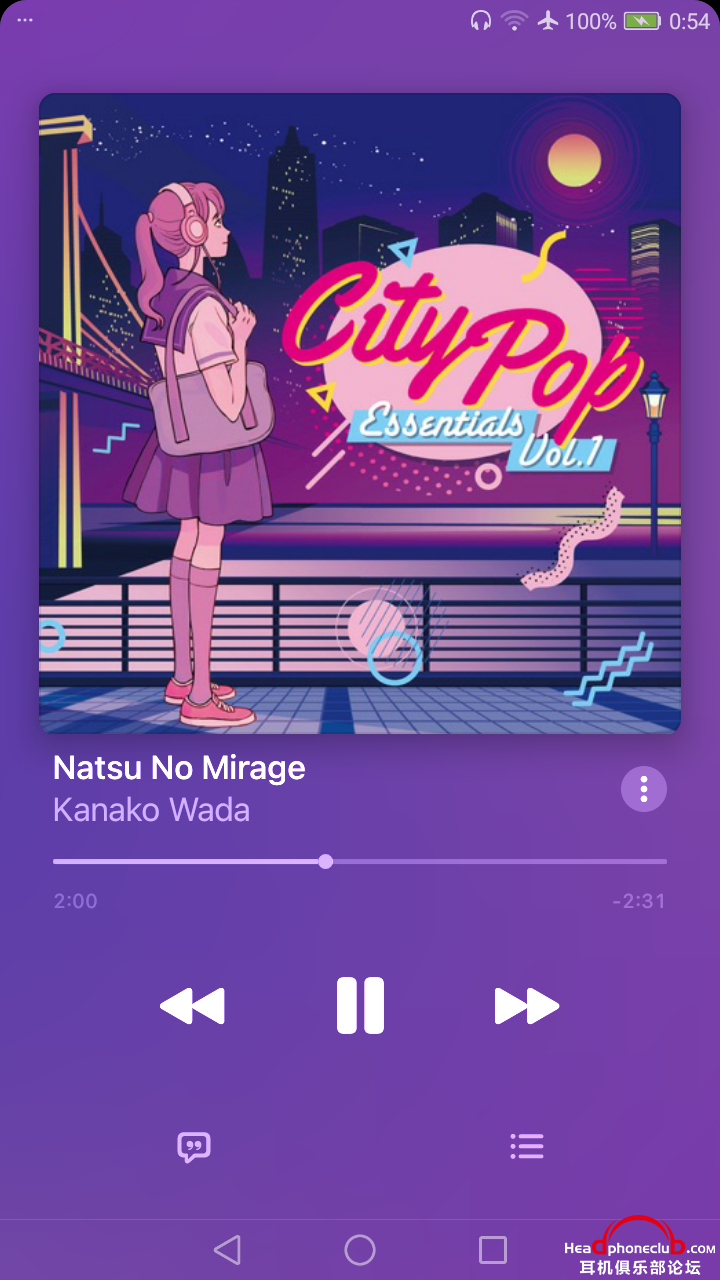The height and width of the screenshot is (1280, 720).
Task: Tap the City Pop Essentials album artwork
Action: [x=360, y=413]
